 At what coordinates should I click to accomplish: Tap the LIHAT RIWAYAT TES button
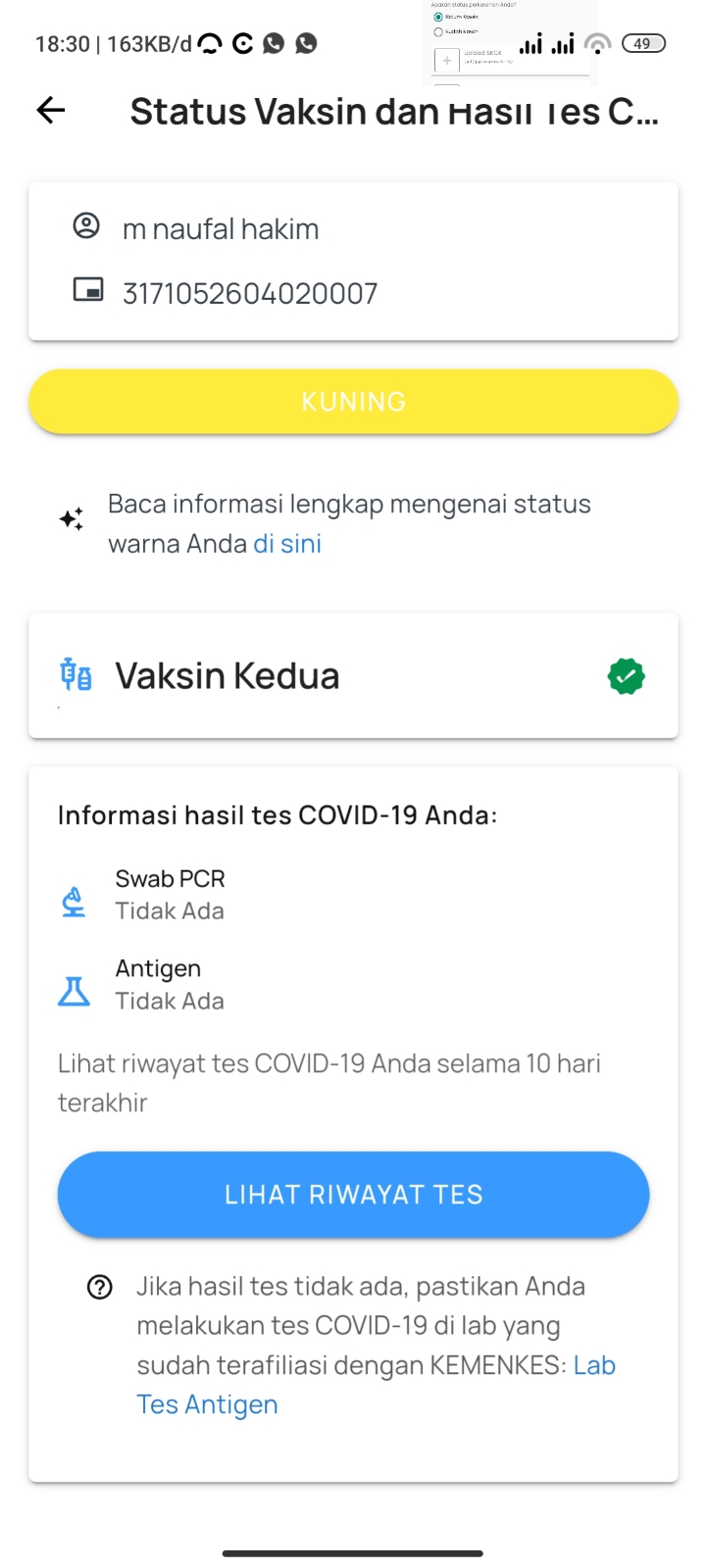(x=353, y=1195)
